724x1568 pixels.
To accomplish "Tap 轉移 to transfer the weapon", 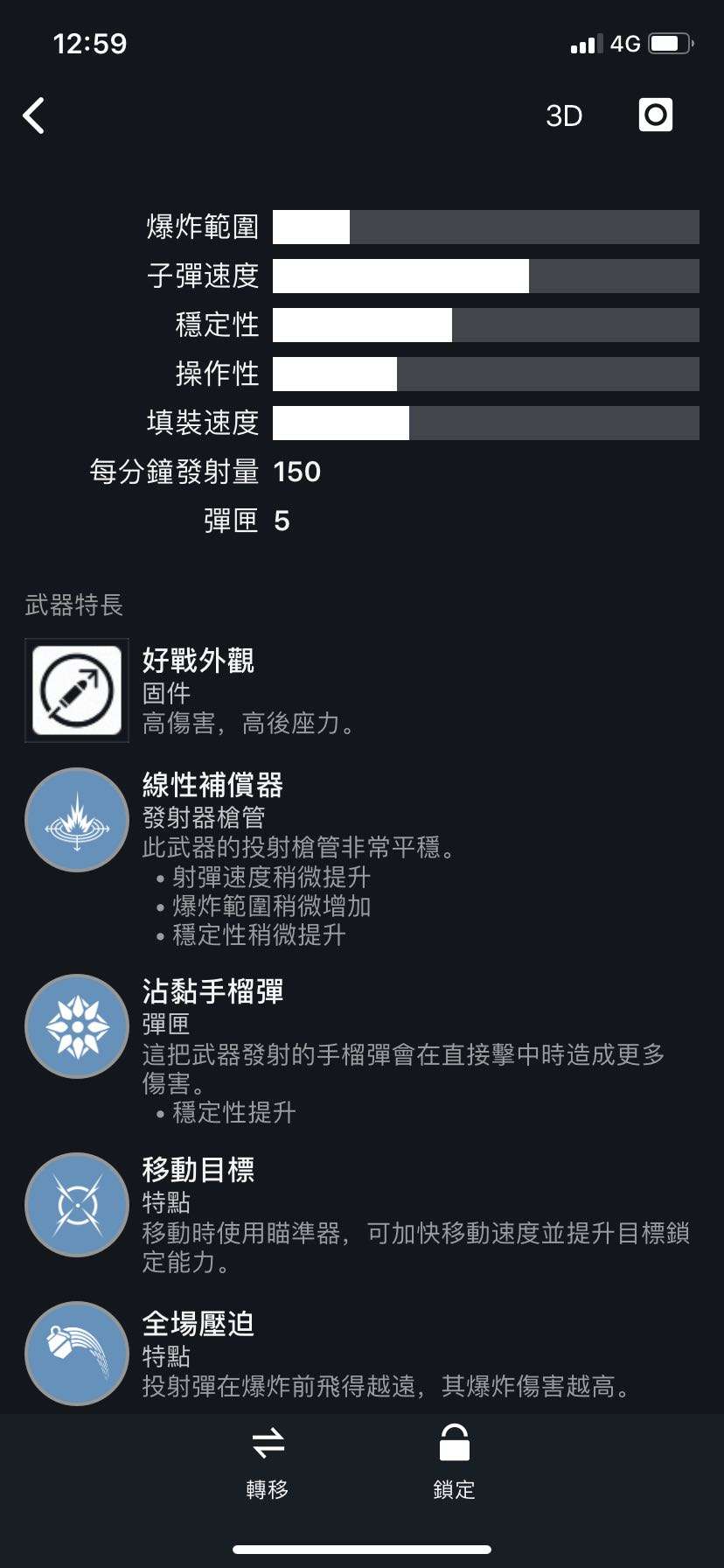I will pyautogui.click(x=268, y=1463).
